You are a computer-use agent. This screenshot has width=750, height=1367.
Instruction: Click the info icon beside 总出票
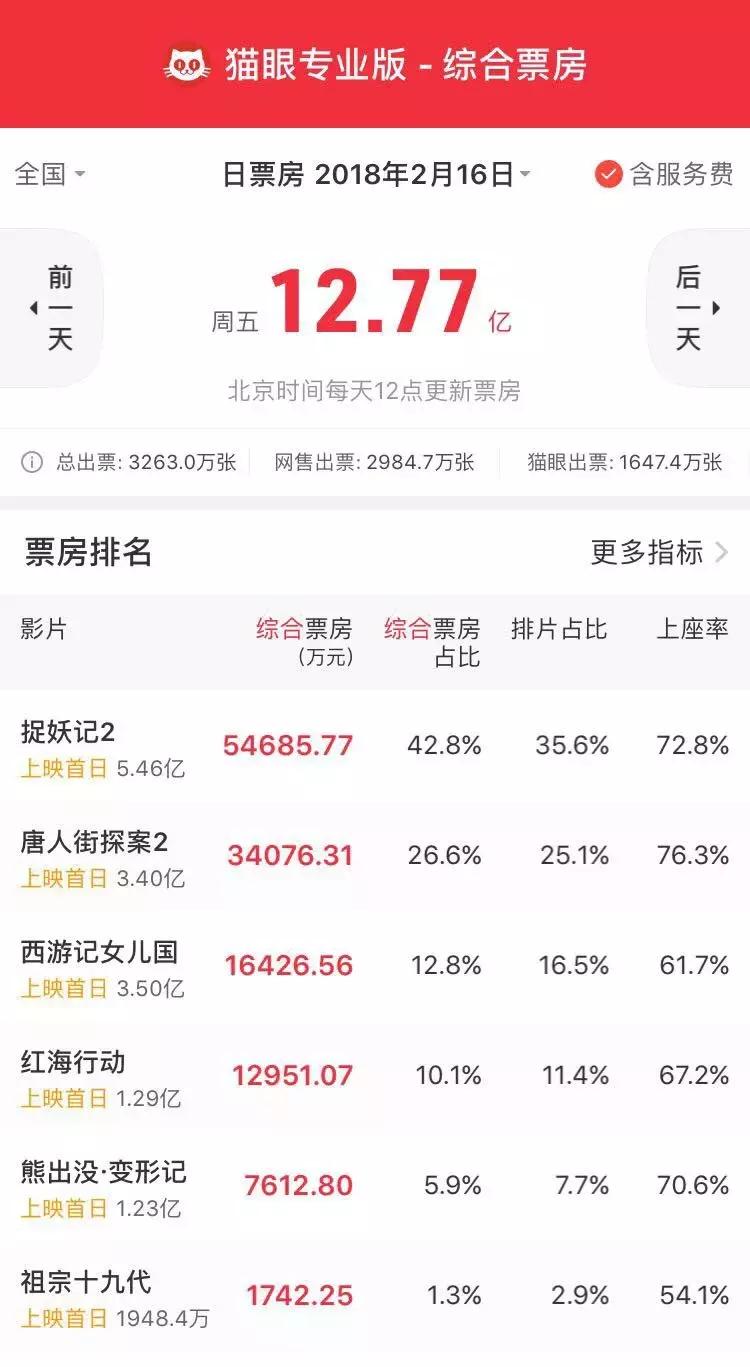point(30,461)
